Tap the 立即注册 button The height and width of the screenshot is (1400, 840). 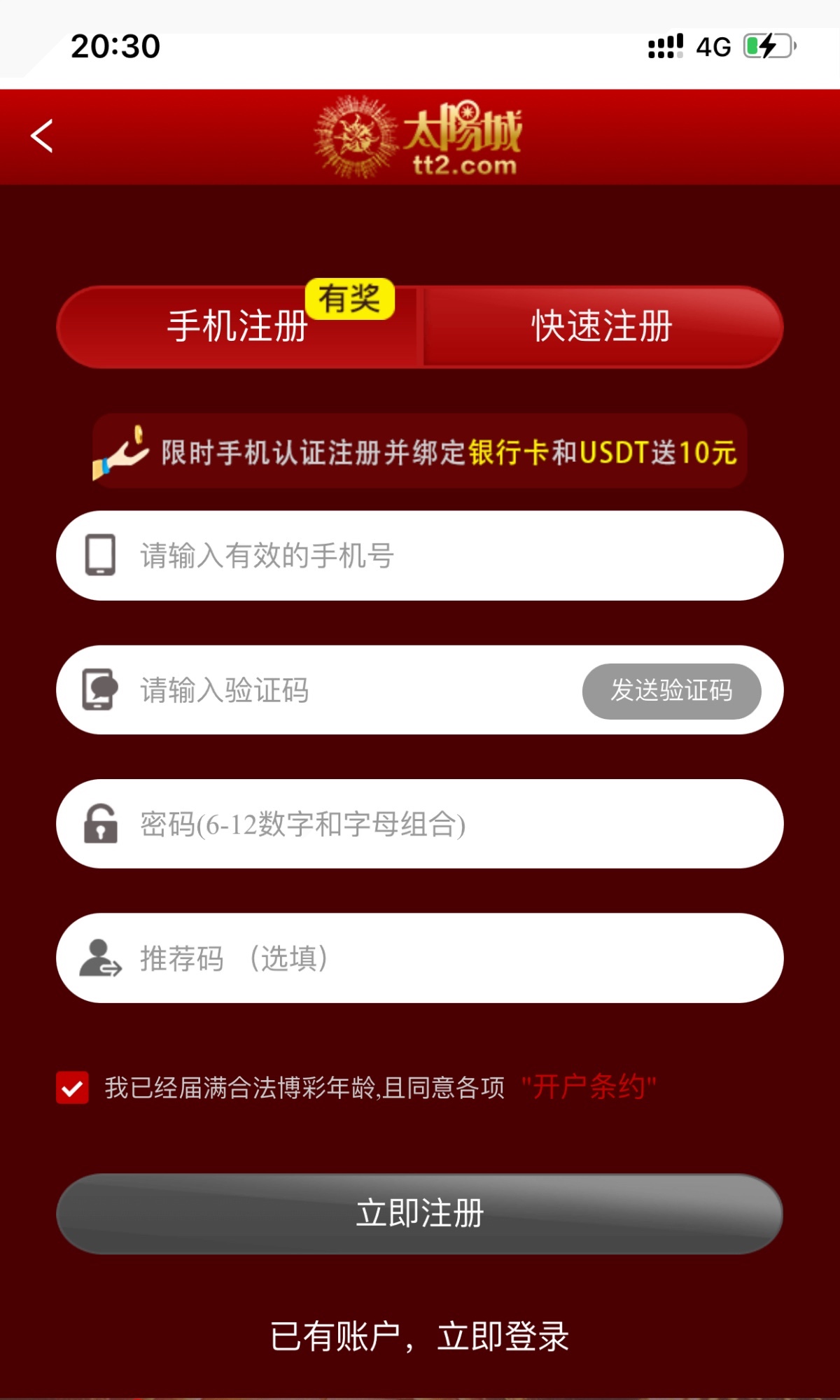[x=420, y=1214]
